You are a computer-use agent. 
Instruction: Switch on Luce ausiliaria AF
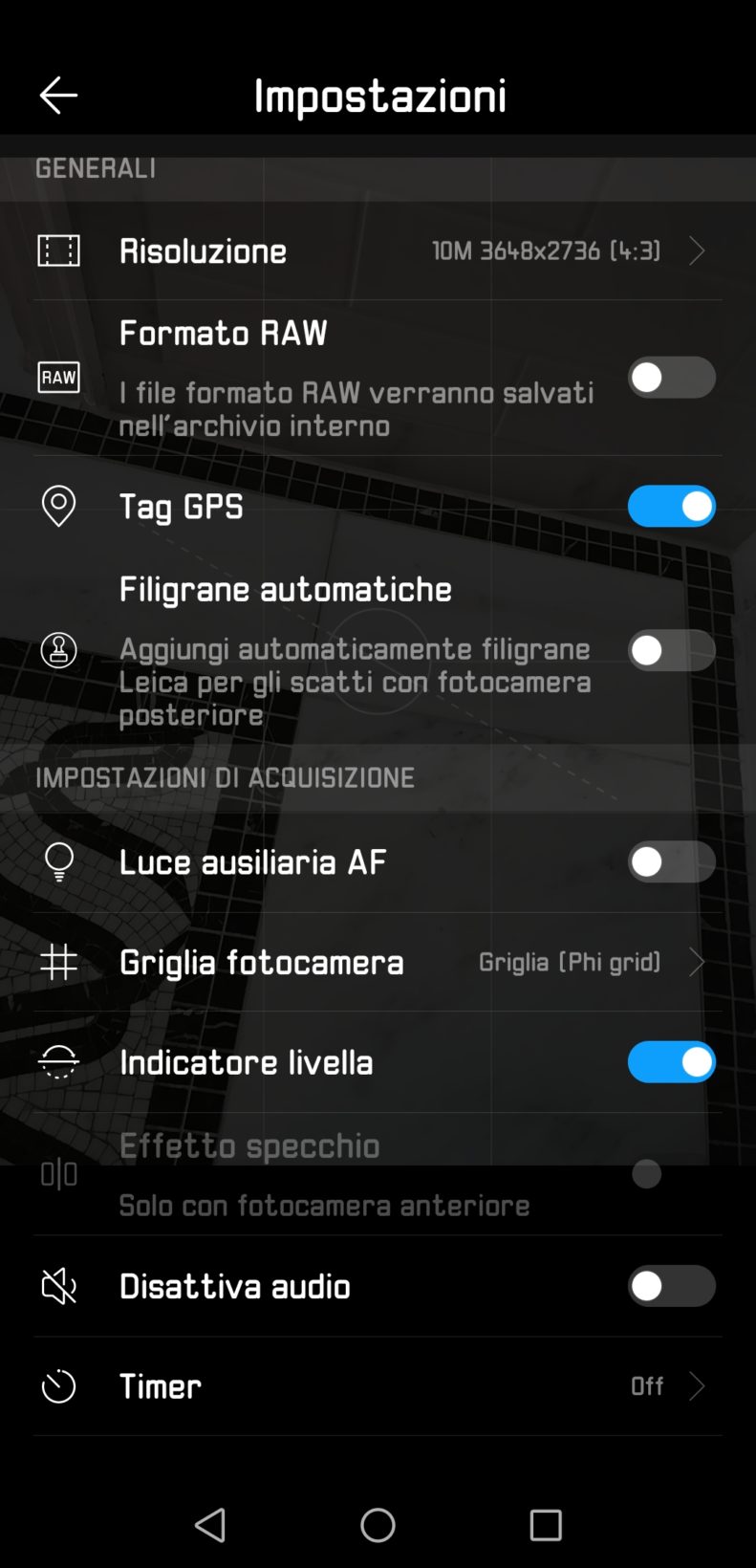(x=671, y=861)
